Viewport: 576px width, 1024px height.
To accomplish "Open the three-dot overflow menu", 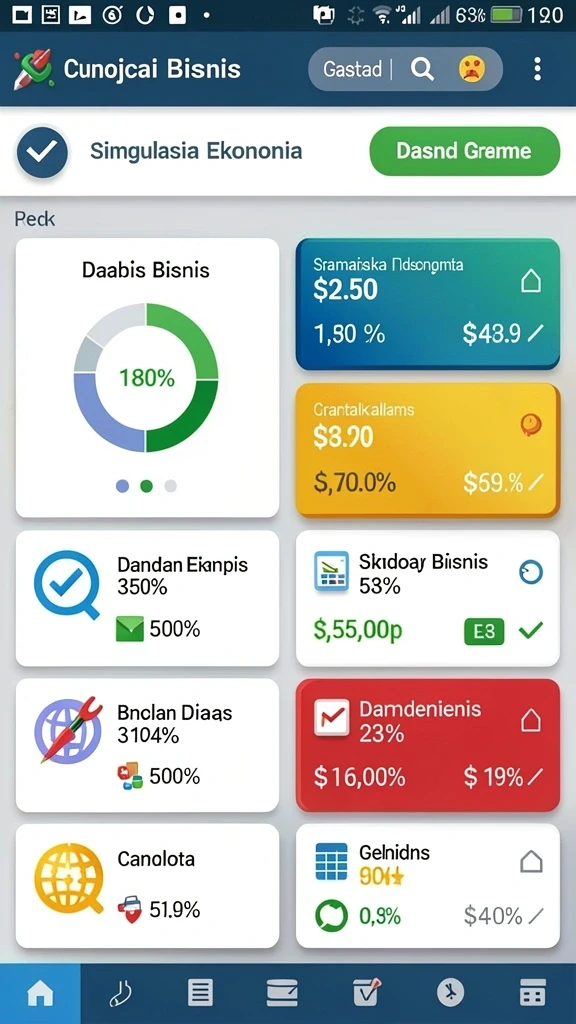I will click(537, 69).
